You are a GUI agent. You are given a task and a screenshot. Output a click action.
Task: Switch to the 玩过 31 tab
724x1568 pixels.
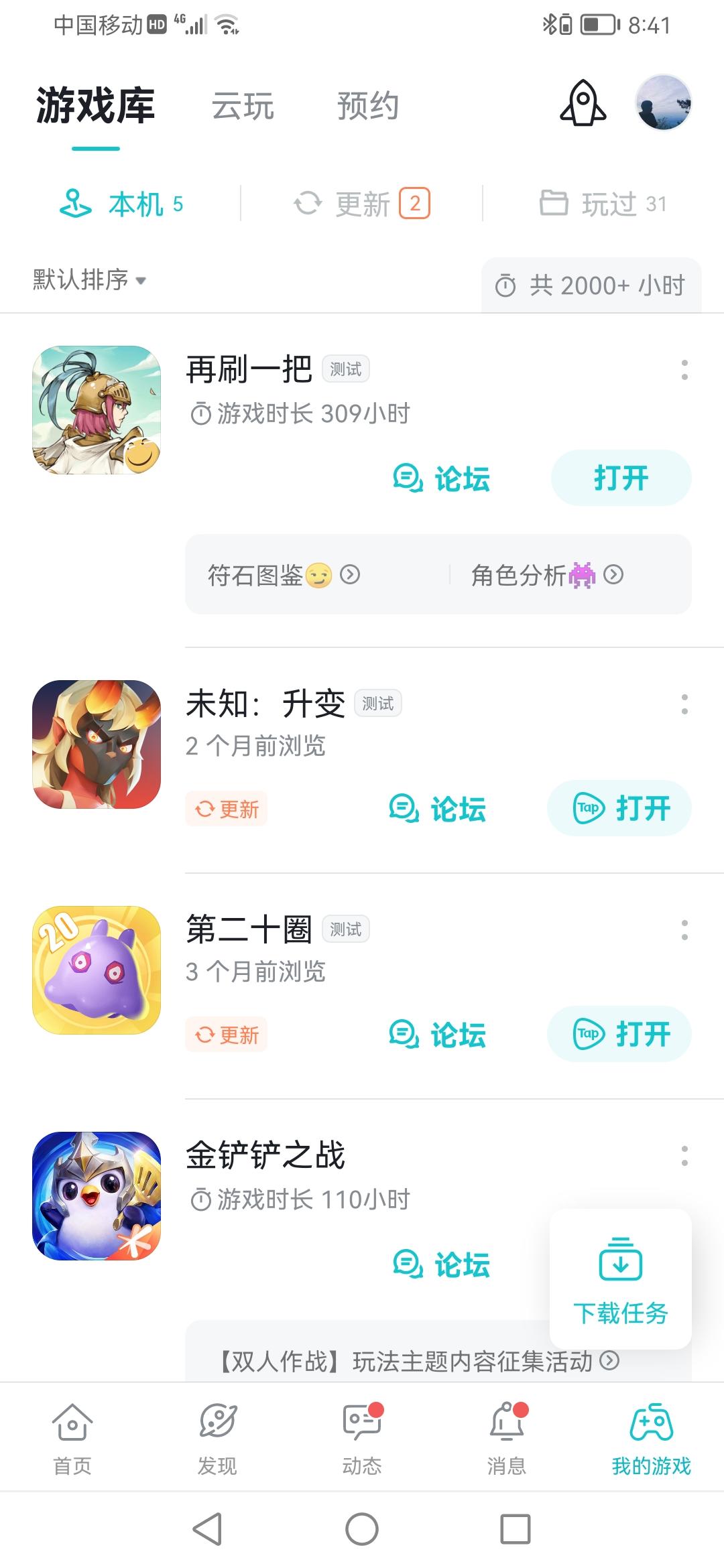coord(603,204)
